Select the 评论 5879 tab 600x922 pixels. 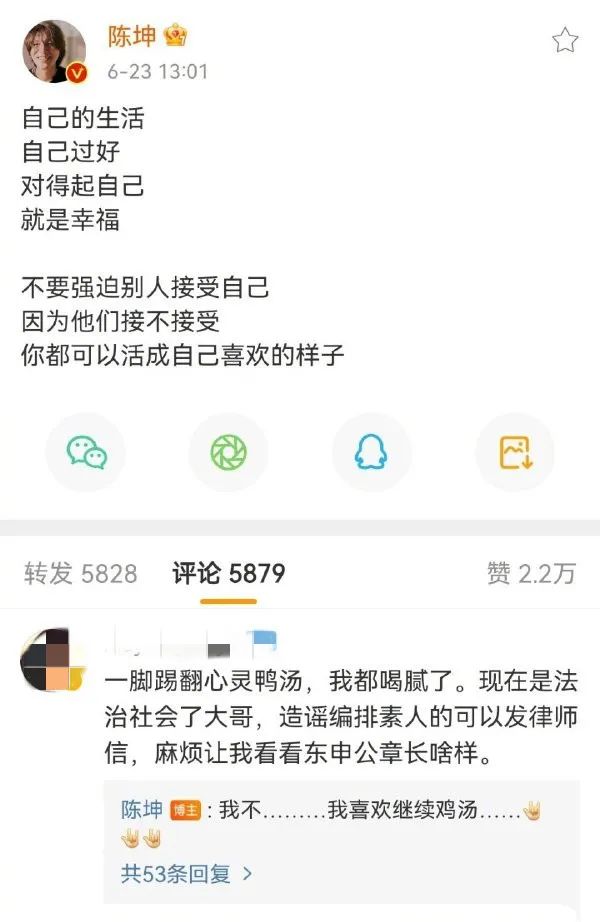229,573
